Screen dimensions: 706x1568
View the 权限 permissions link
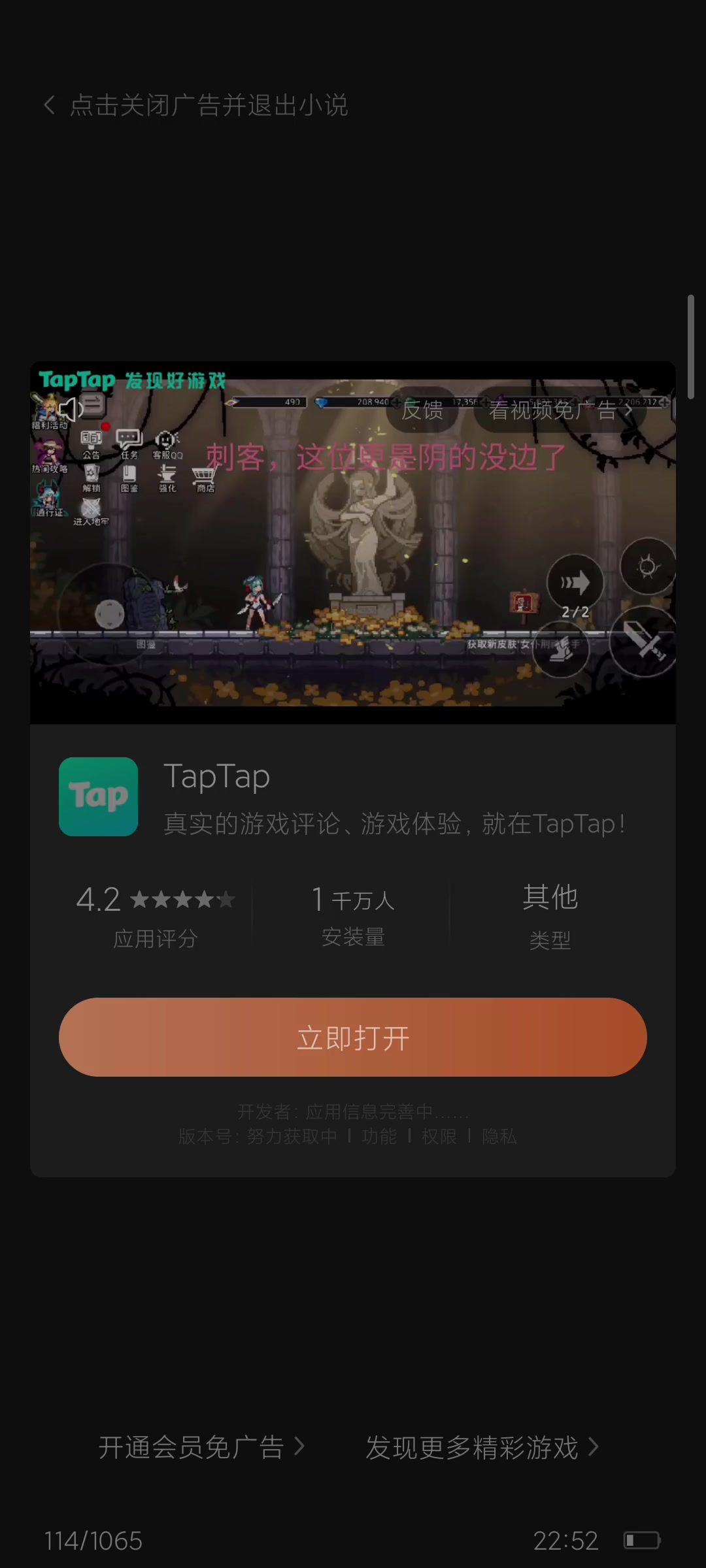tap(439, 1137)
